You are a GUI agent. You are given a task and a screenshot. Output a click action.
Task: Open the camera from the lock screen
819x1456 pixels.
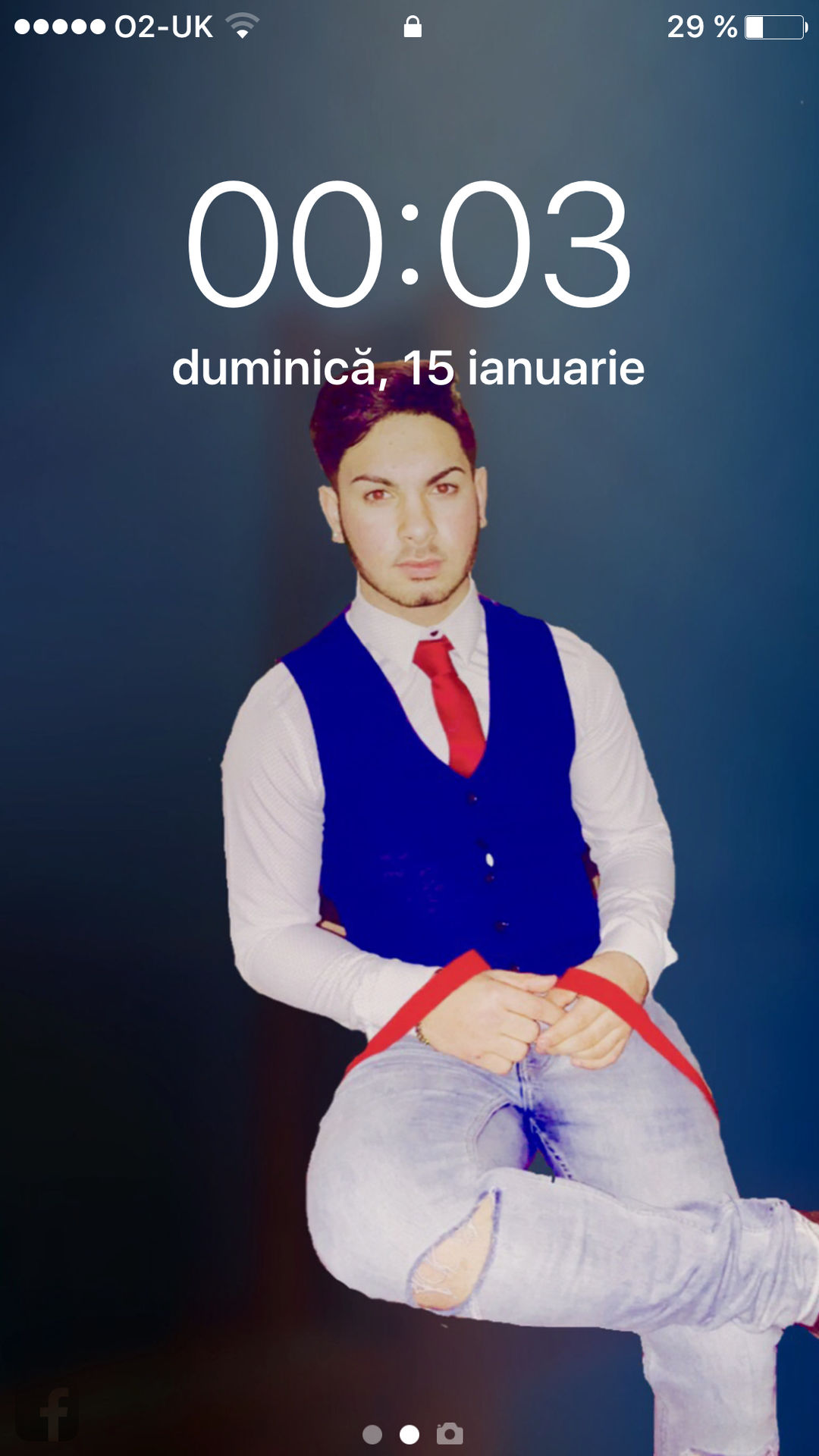(450, 1433)
